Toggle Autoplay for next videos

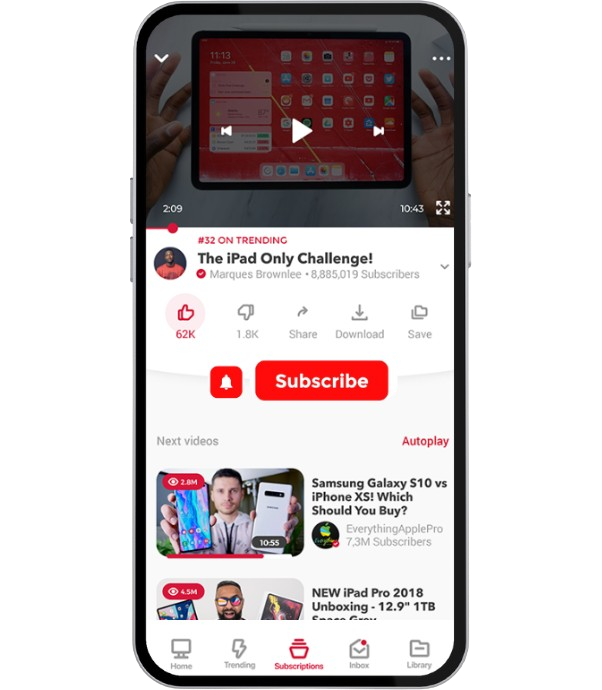425,441
